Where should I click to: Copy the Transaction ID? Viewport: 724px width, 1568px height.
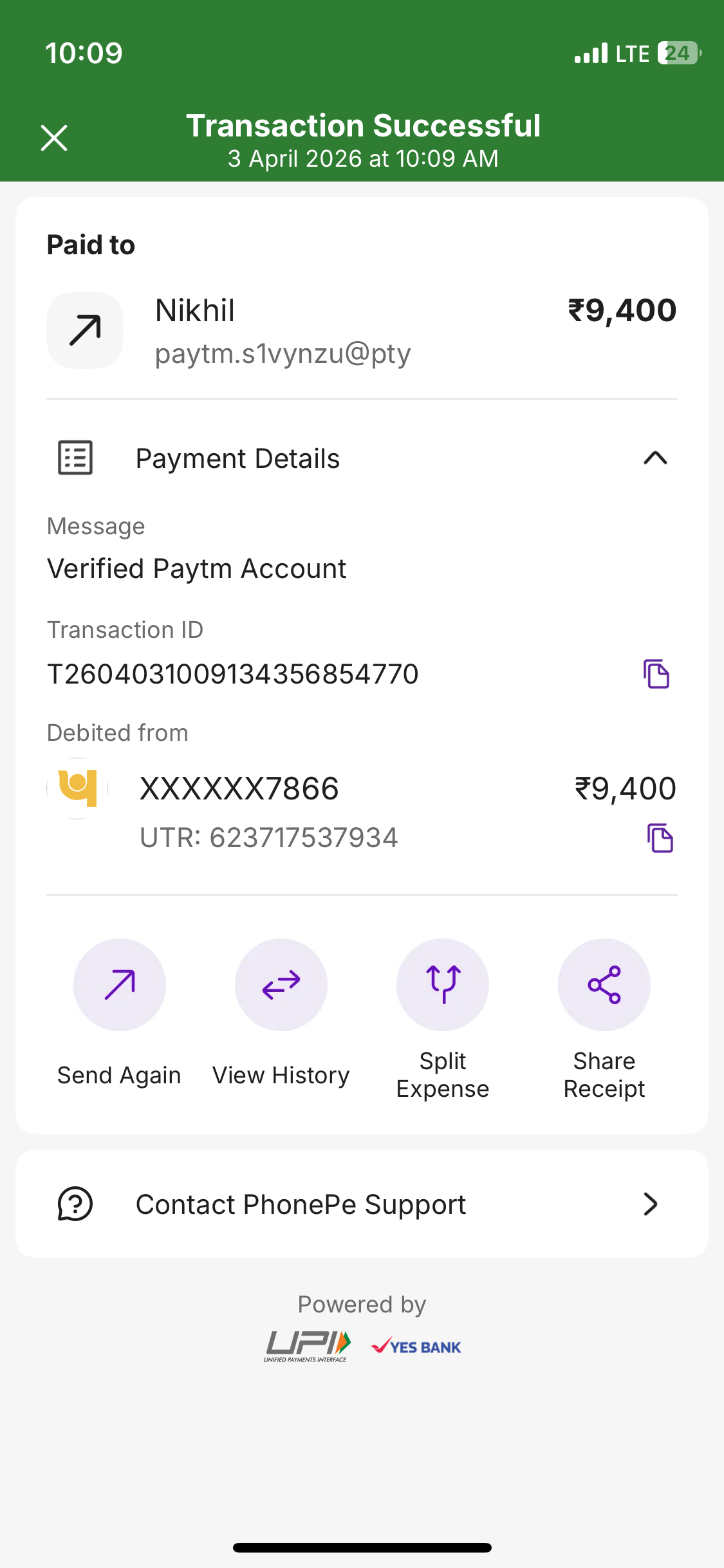(x=656, y=674)
